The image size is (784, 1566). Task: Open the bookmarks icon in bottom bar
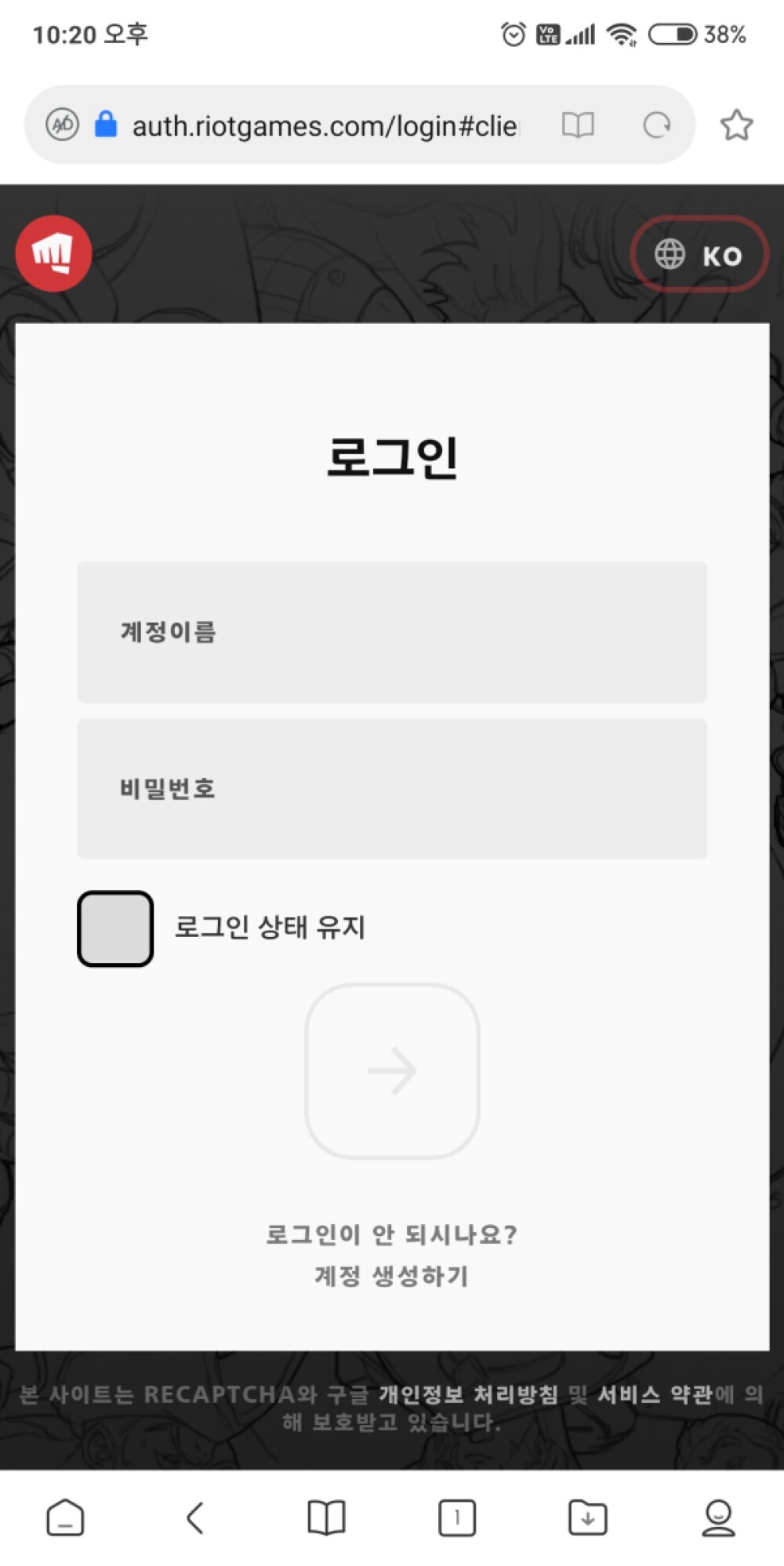coord(325,1517)
